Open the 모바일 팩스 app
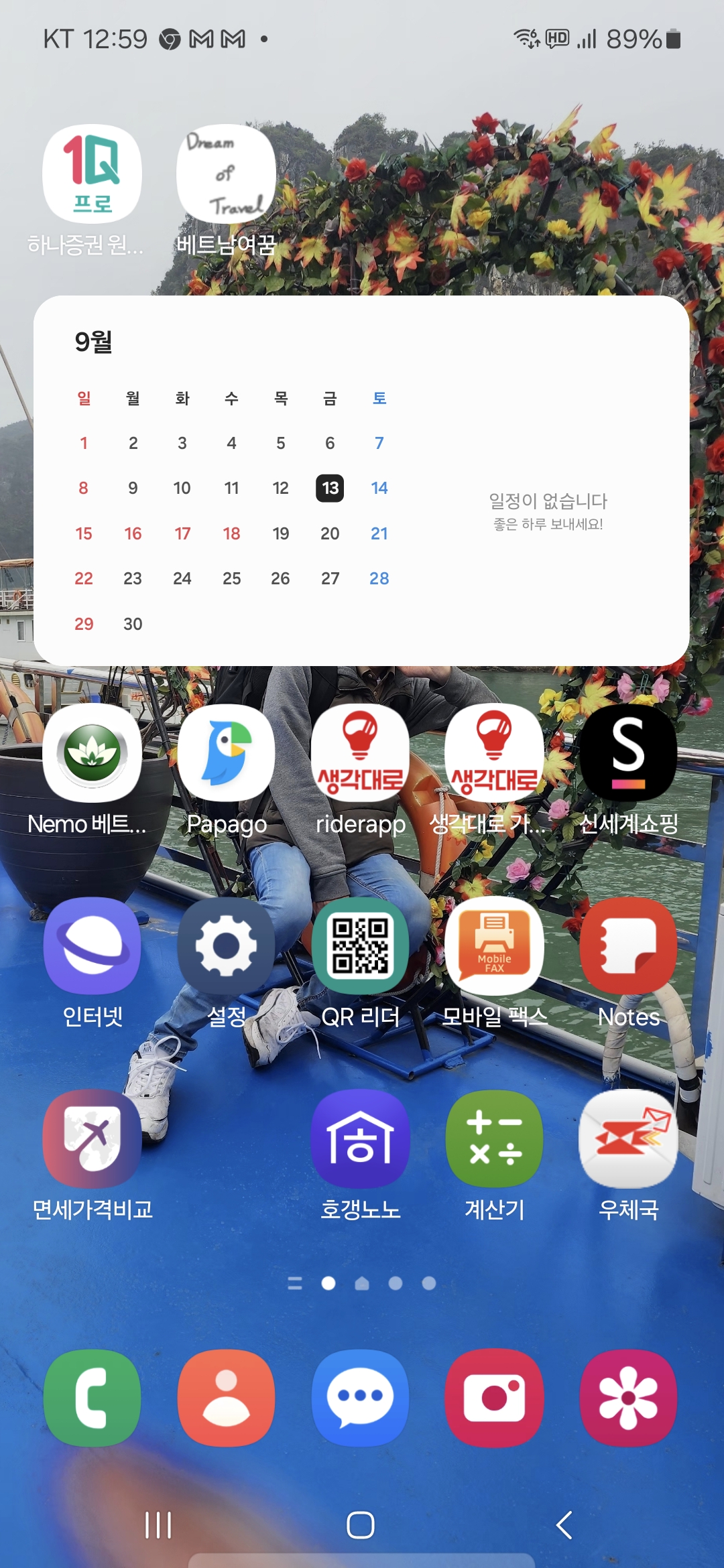 click(x=494, y=945)
